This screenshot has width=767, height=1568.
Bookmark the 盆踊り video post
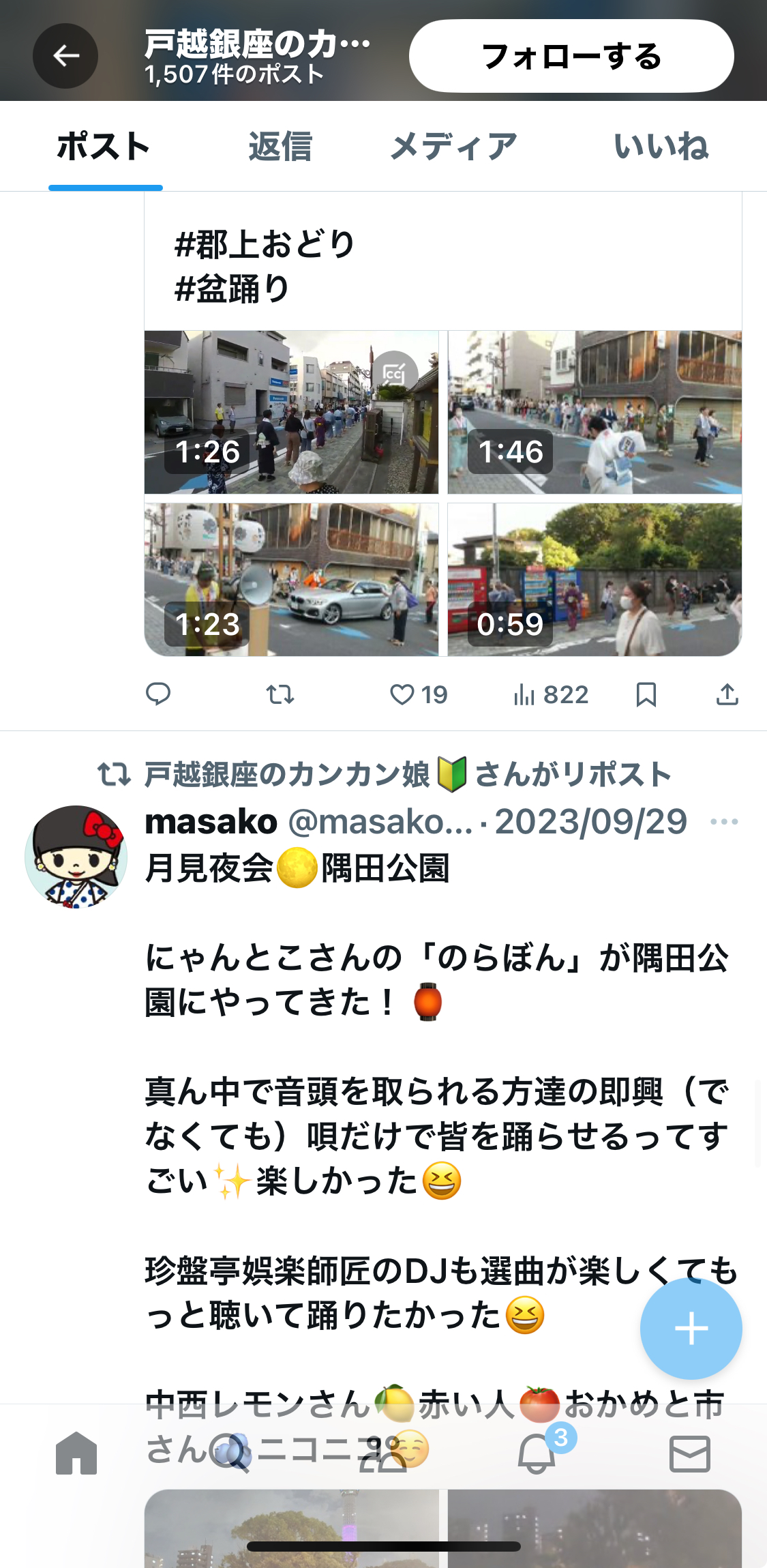tap(646, 694)
